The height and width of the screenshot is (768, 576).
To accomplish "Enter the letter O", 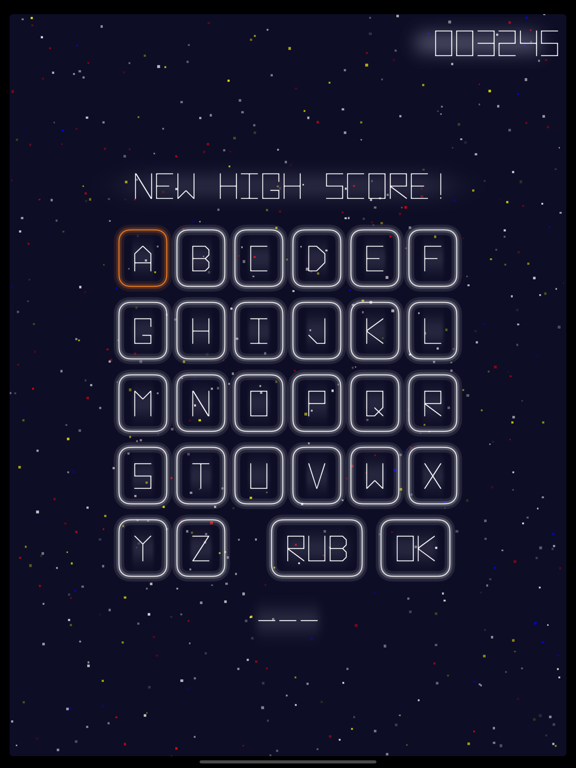I will tap(259, 403).
